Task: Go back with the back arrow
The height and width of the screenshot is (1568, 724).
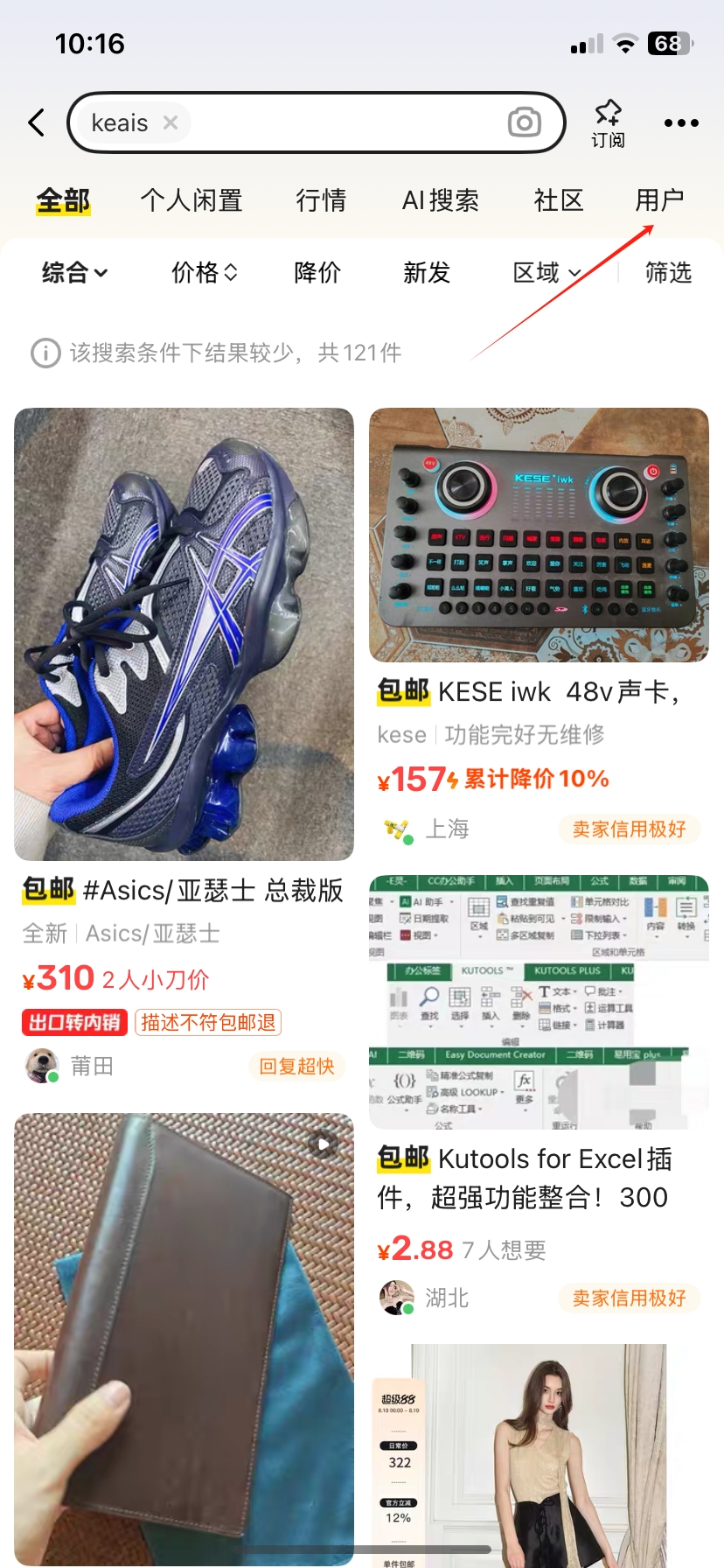Action: pos(37,122)
